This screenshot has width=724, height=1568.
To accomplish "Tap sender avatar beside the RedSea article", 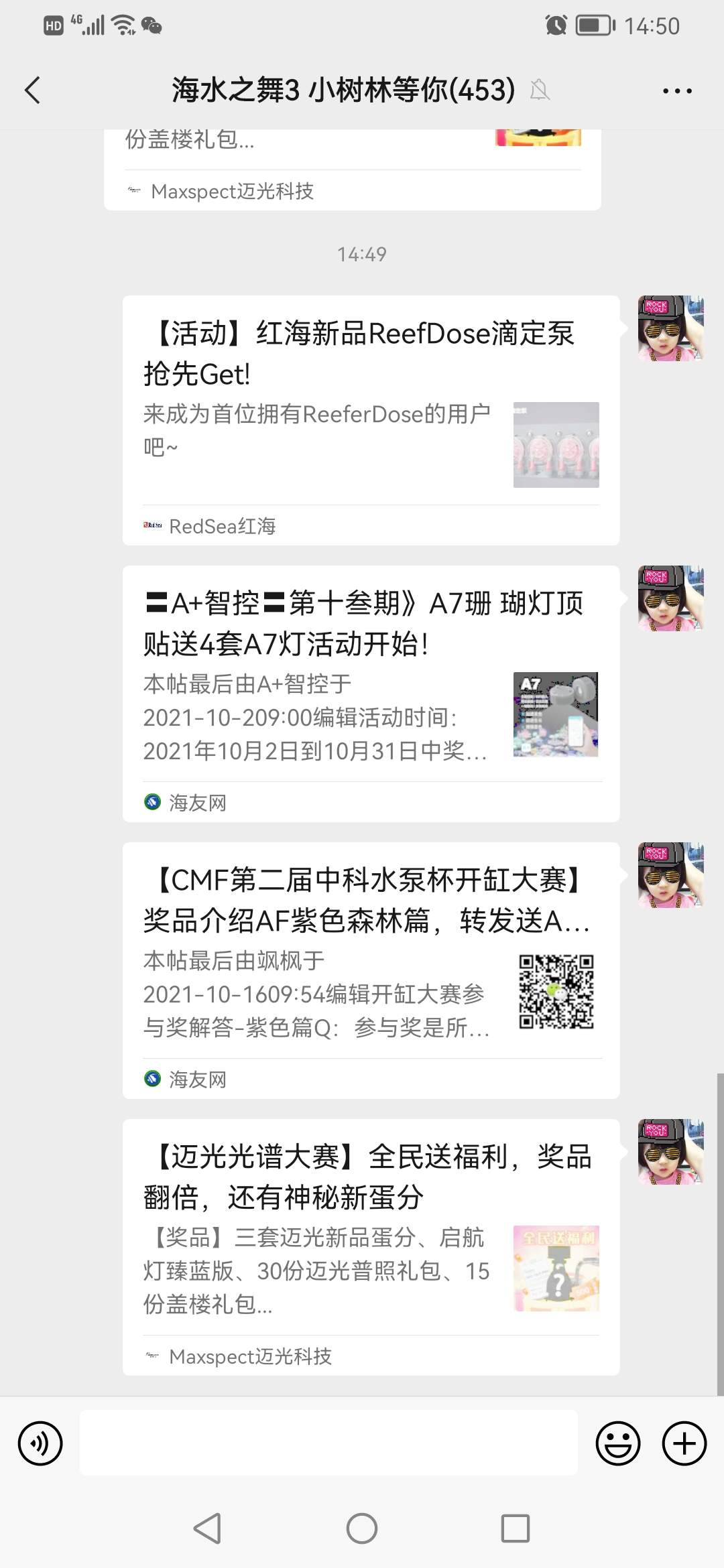I will (x=670, y=328).
